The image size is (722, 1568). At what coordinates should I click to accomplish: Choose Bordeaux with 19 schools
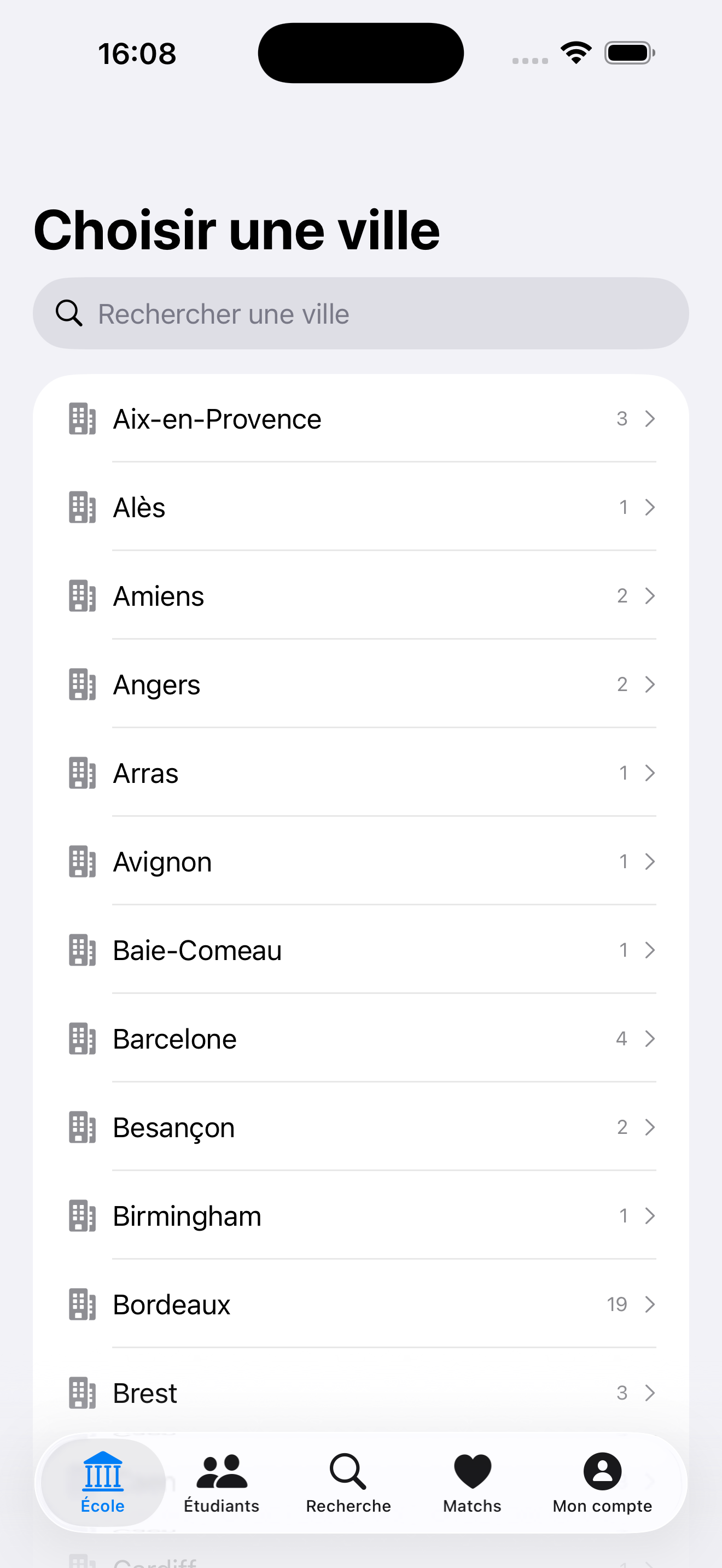coord(360,1304)
